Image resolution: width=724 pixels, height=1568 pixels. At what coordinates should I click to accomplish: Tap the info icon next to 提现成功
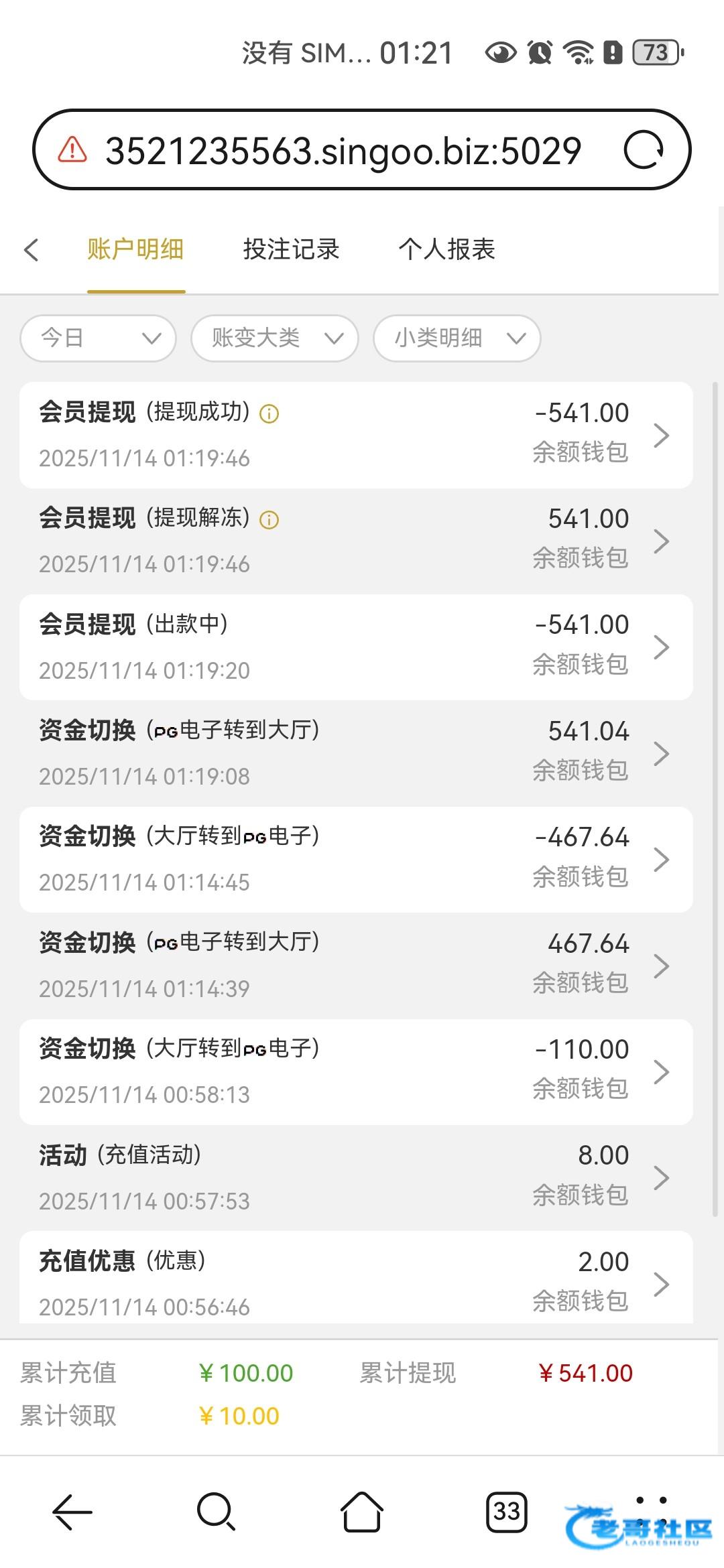[x=269, y=414]
